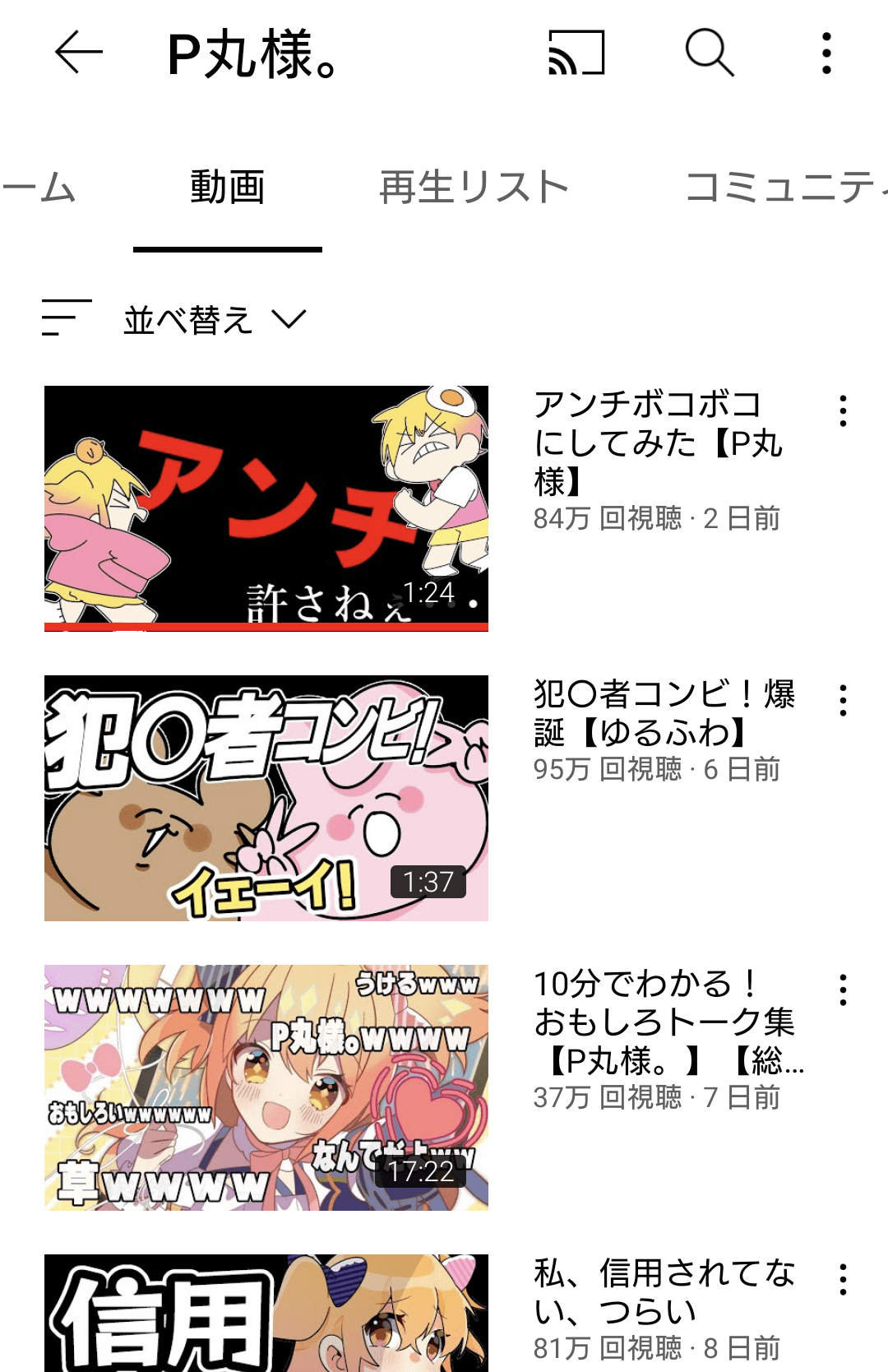Open the cast to device icon
The image size is (888, 1372).
[x=576, y=53]
